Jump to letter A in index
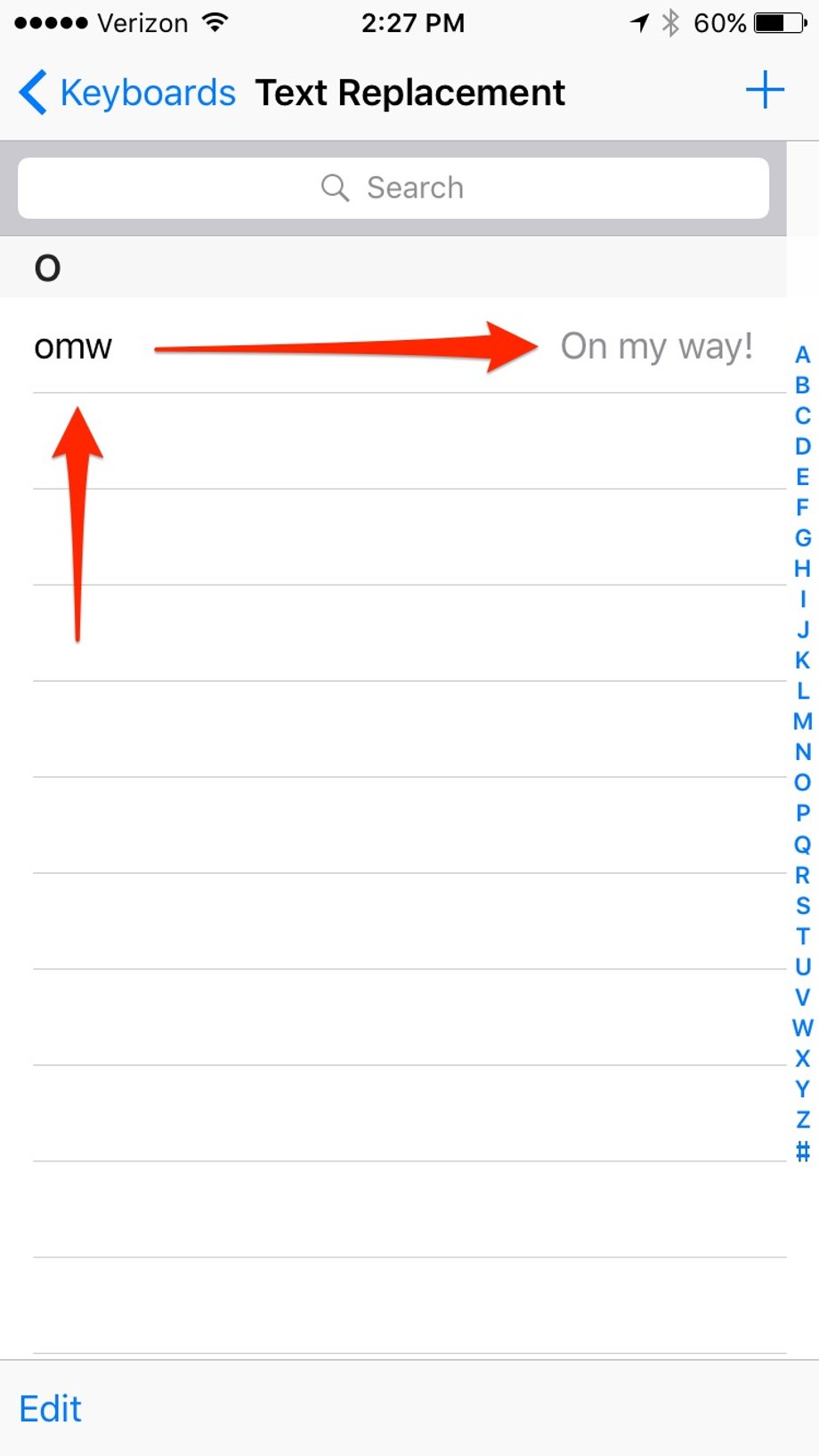 tap(802, 355)
